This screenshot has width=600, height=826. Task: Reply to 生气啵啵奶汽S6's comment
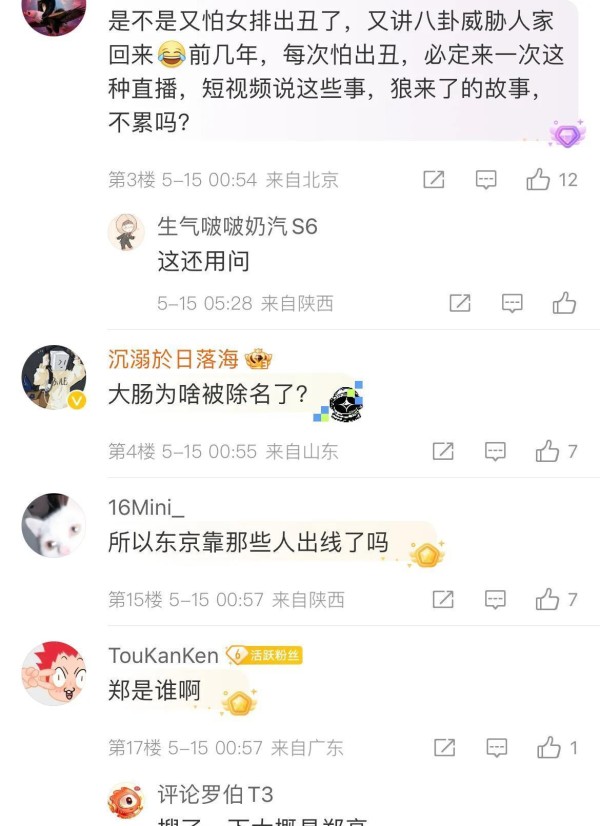tap(512, 303)
